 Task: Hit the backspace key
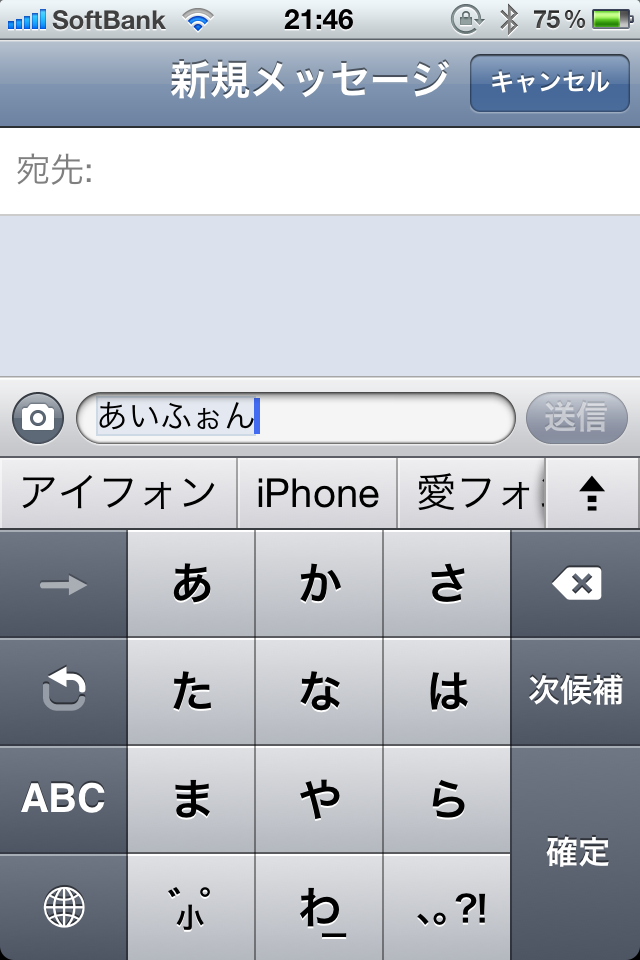[x=576, y=583]
